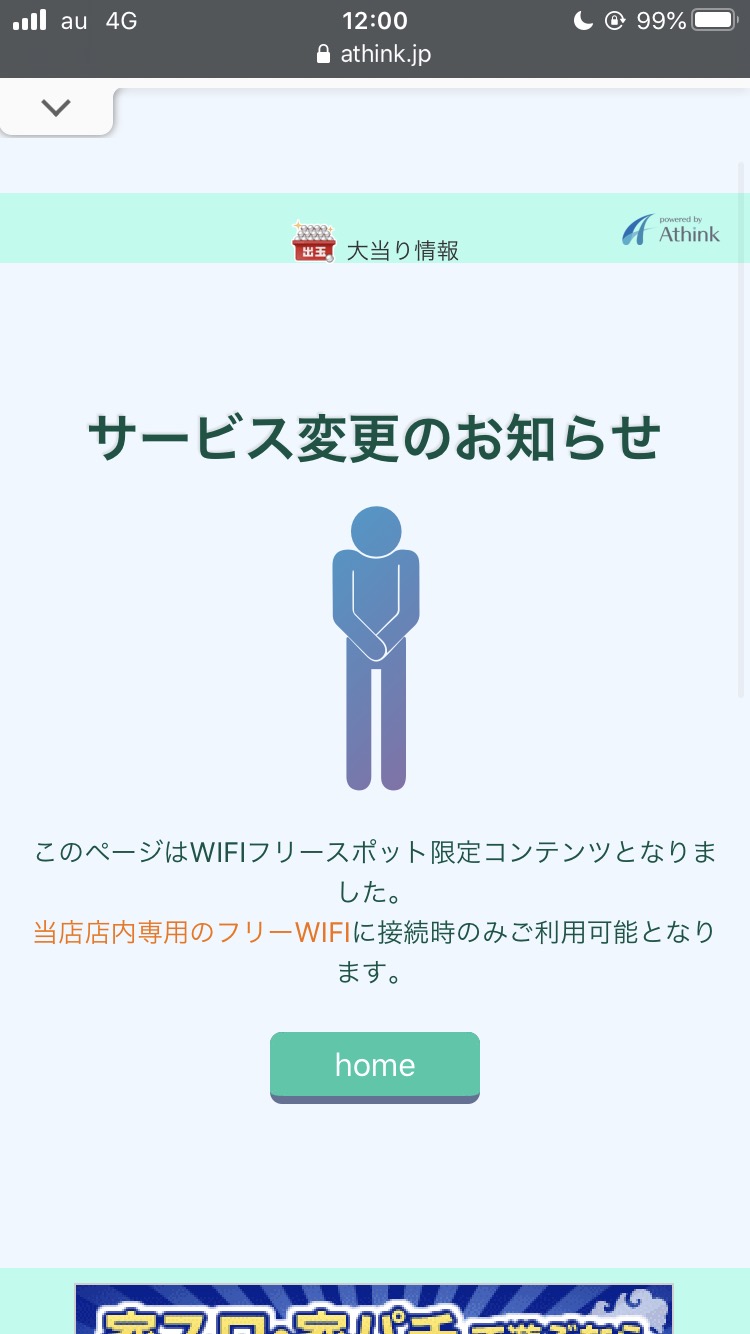The height and width of the screenshot is (1334, 750).
Task: Expand the chevron-down tab at top
Action: 56,109
